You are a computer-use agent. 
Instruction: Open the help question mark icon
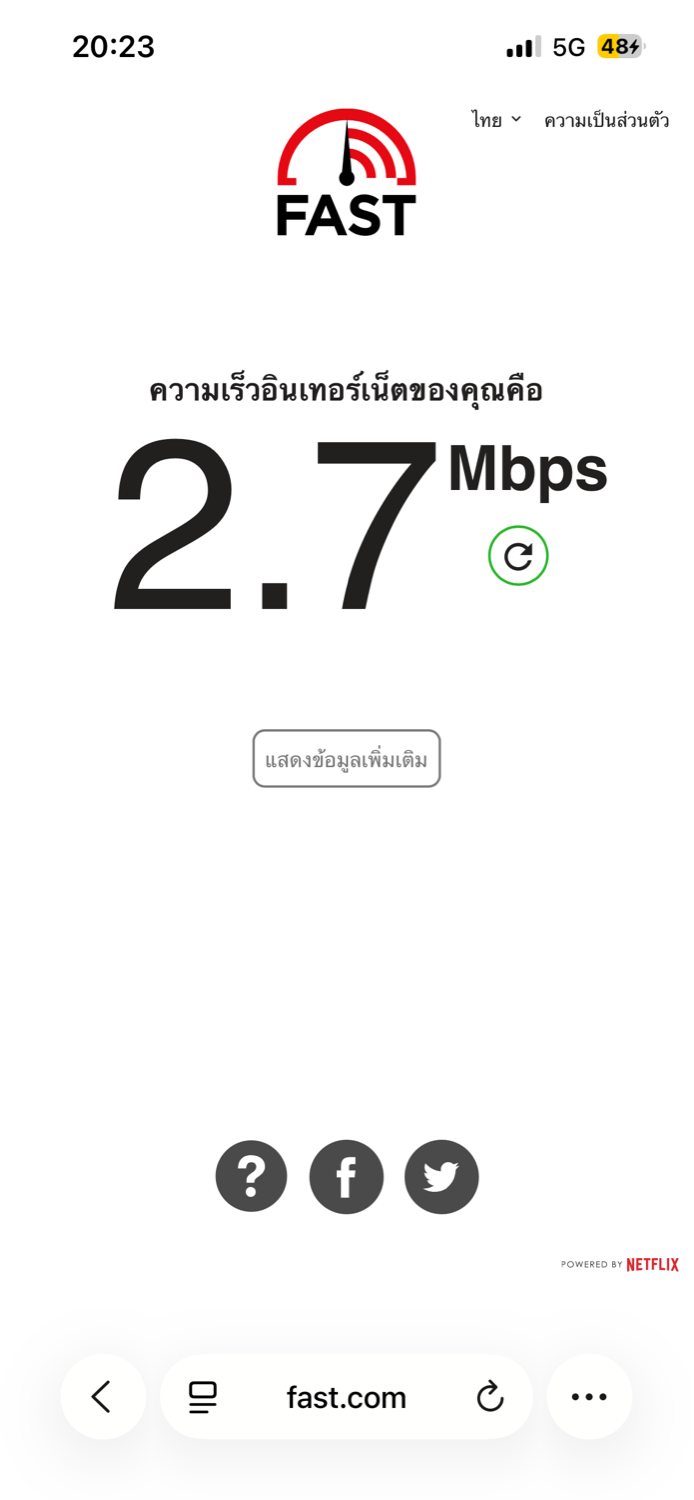pyautogui.click(x=251, y=1177)
